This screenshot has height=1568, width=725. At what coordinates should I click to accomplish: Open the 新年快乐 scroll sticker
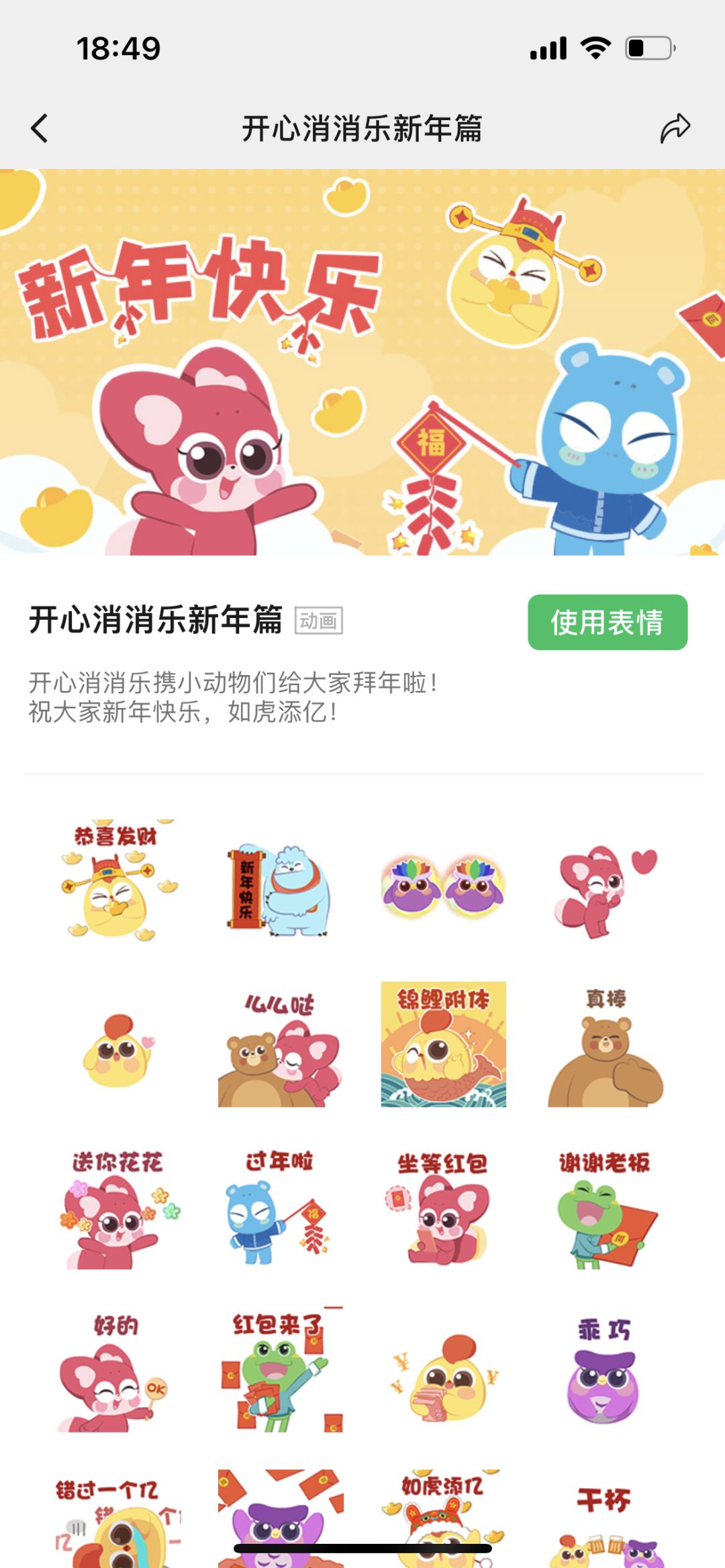point(279,886)
